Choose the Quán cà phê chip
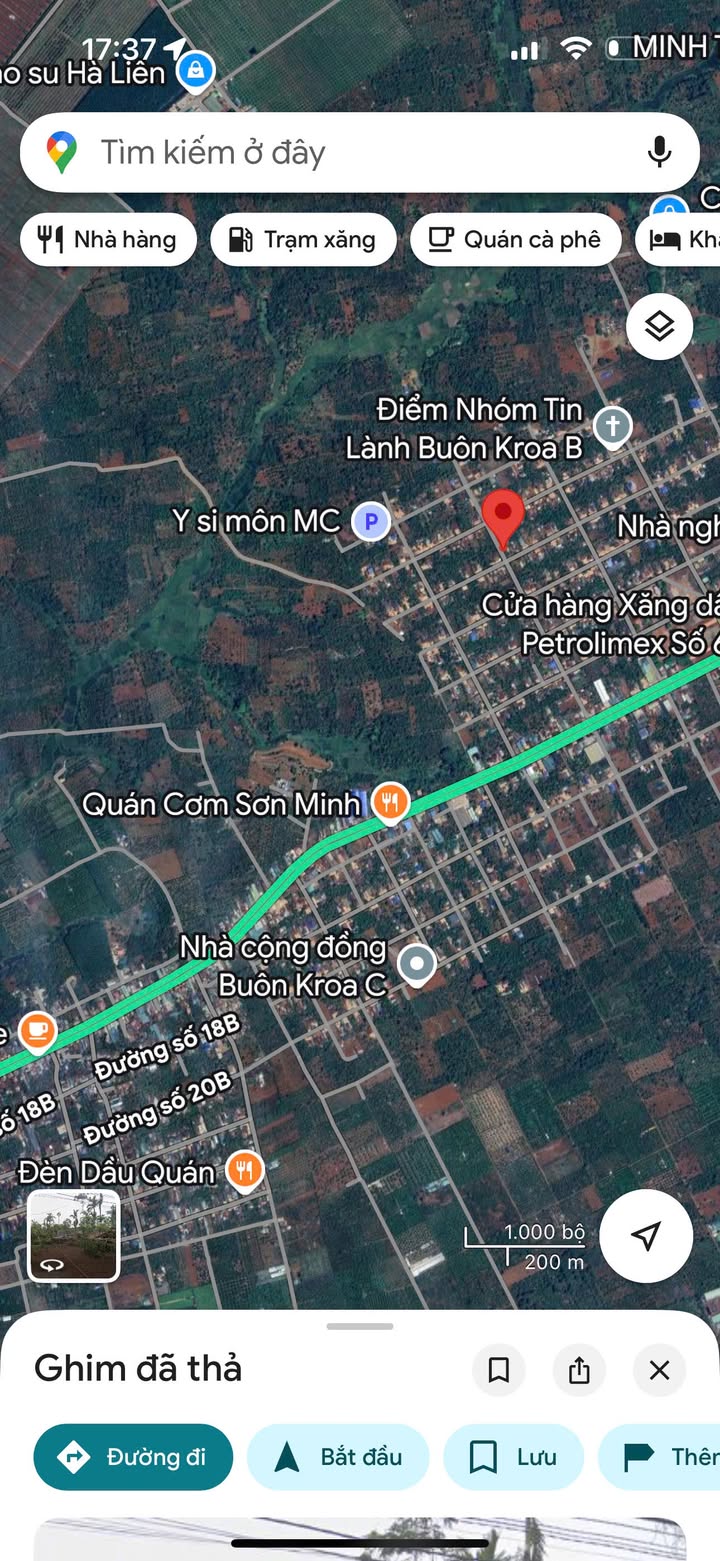Screen dimensions: 720x1561 tap(516, 240)
